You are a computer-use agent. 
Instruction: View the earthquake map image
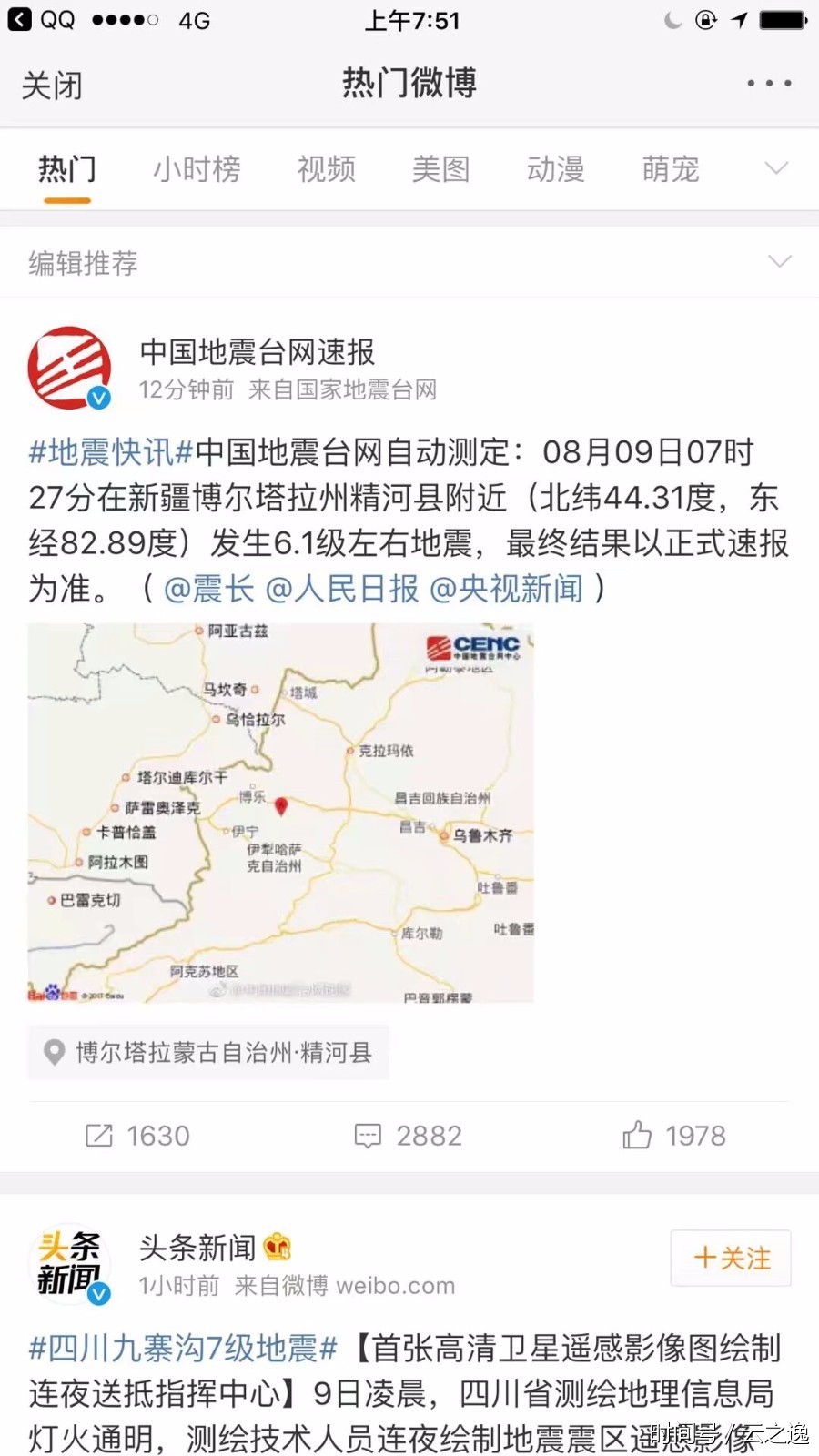pyautogui.click(x=280, y=813)
